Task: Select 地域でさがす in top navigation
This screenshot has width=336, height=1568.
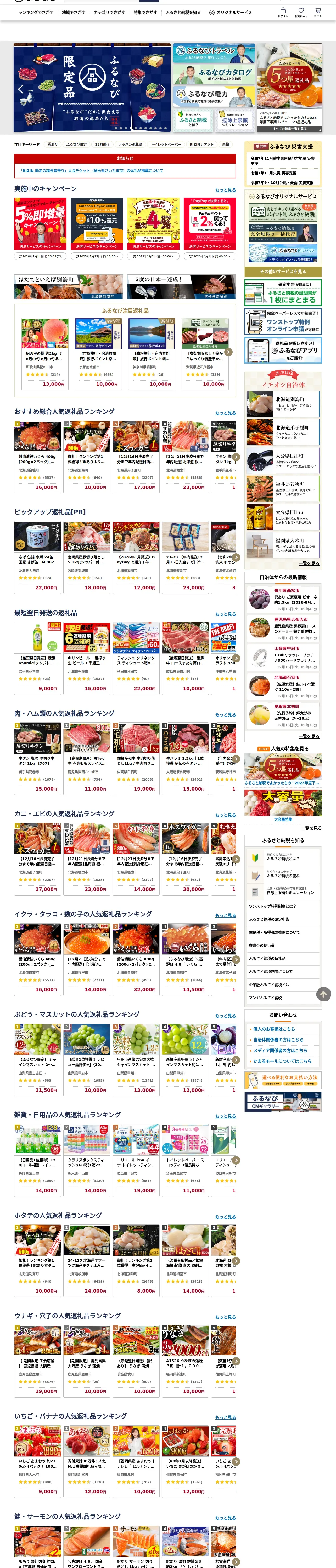Action: click(74, 12)
